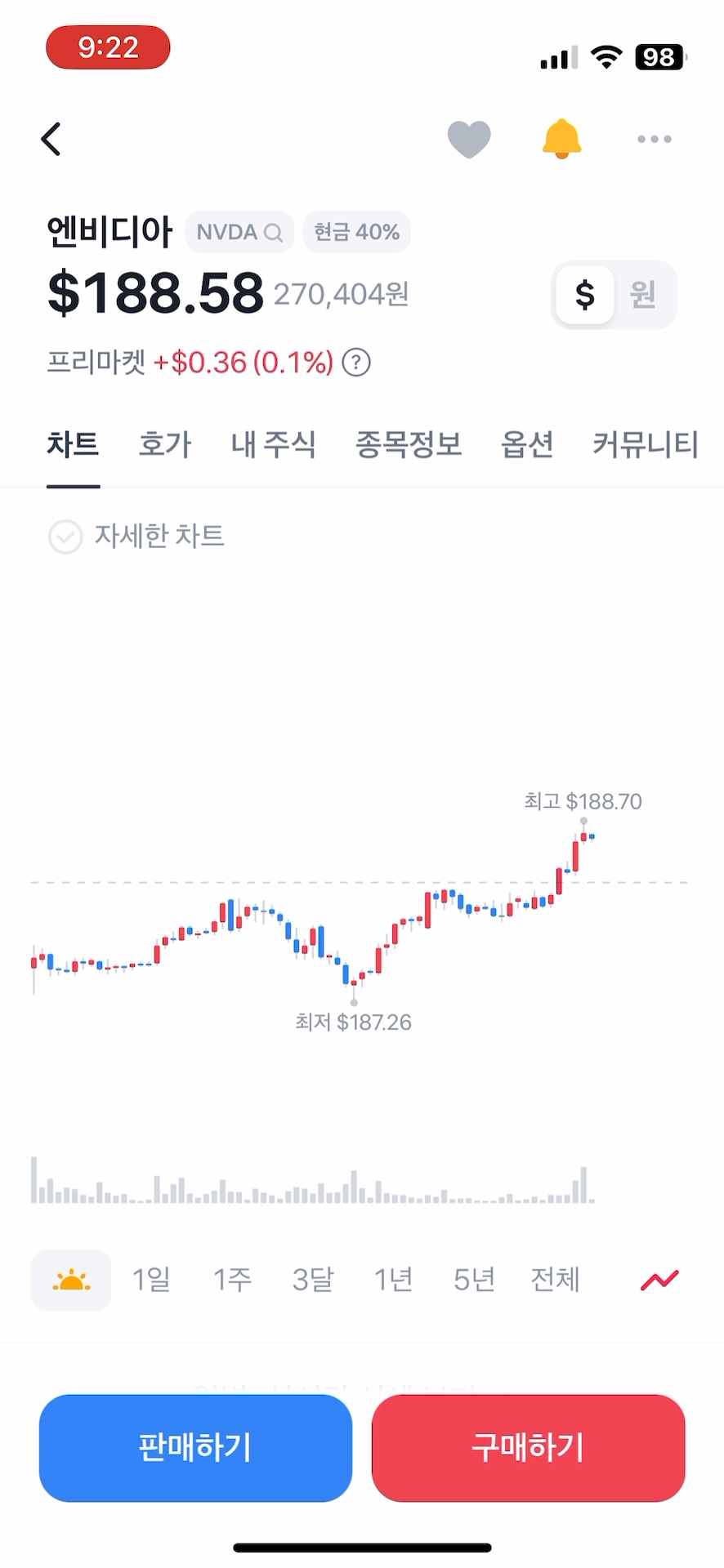The height and width of the screenshot is (1568, 724).
Task: Enable the 자세한 차트 checkbox
Action: pos(66,537)
